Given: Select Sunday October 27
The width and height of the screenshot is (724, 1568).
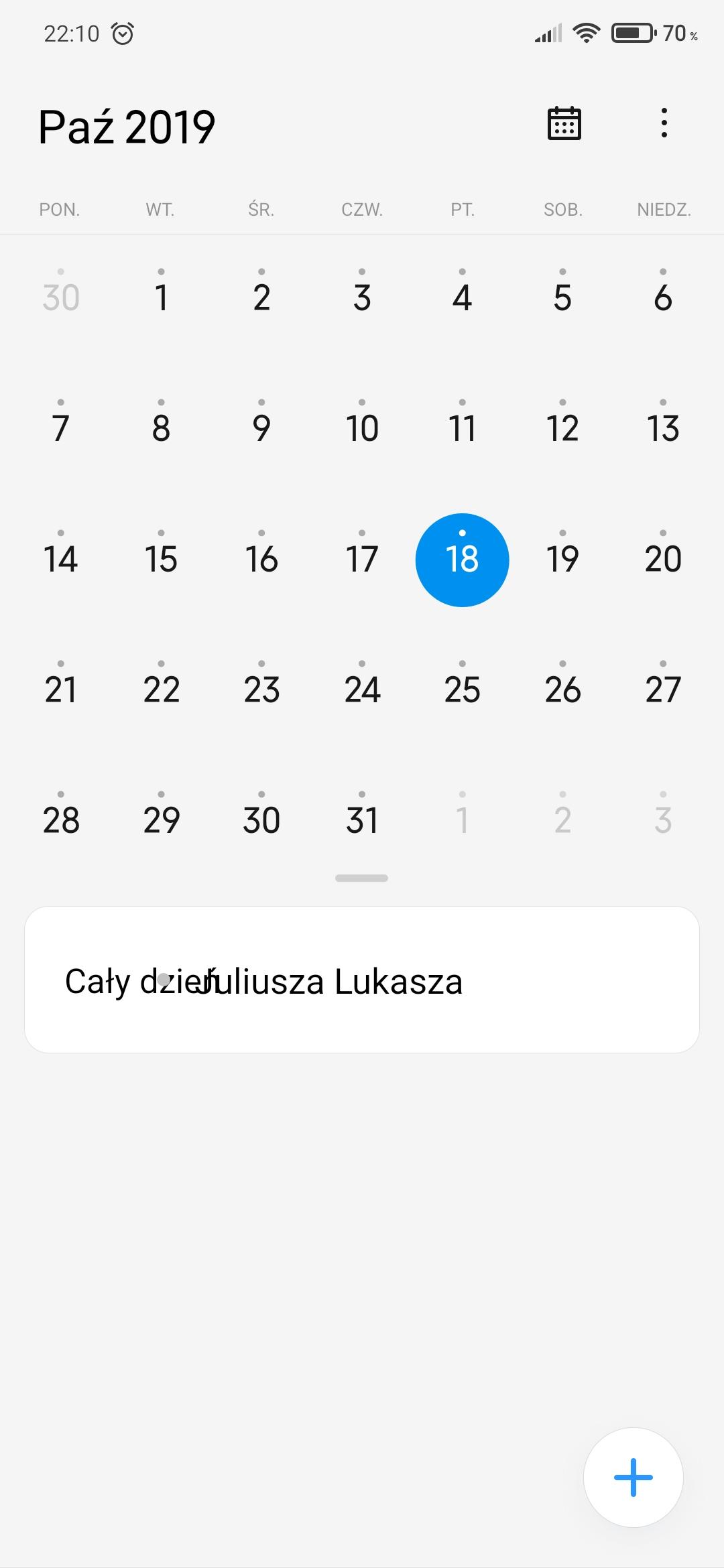Looking at the screenshot, I should [x=663, y=689].
